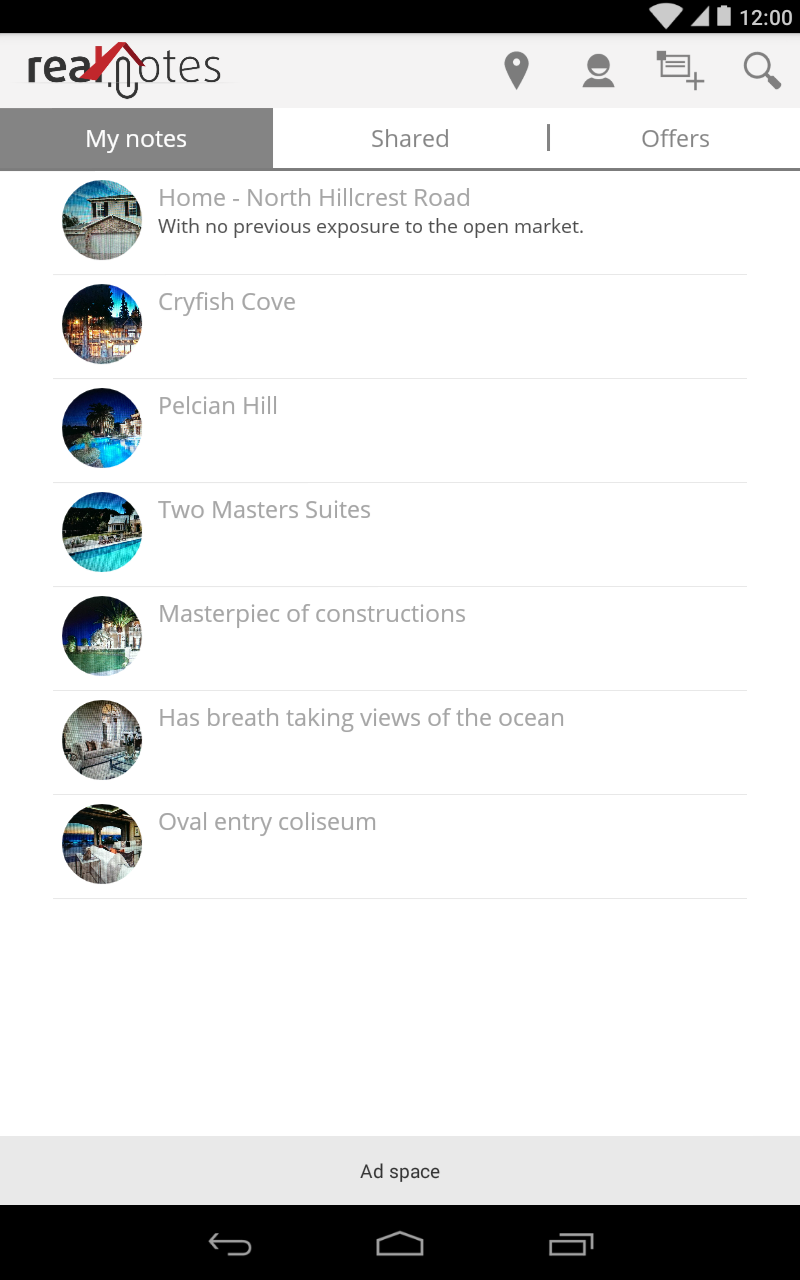
Task: Open the user profile icon
Action: pos(598,71)
